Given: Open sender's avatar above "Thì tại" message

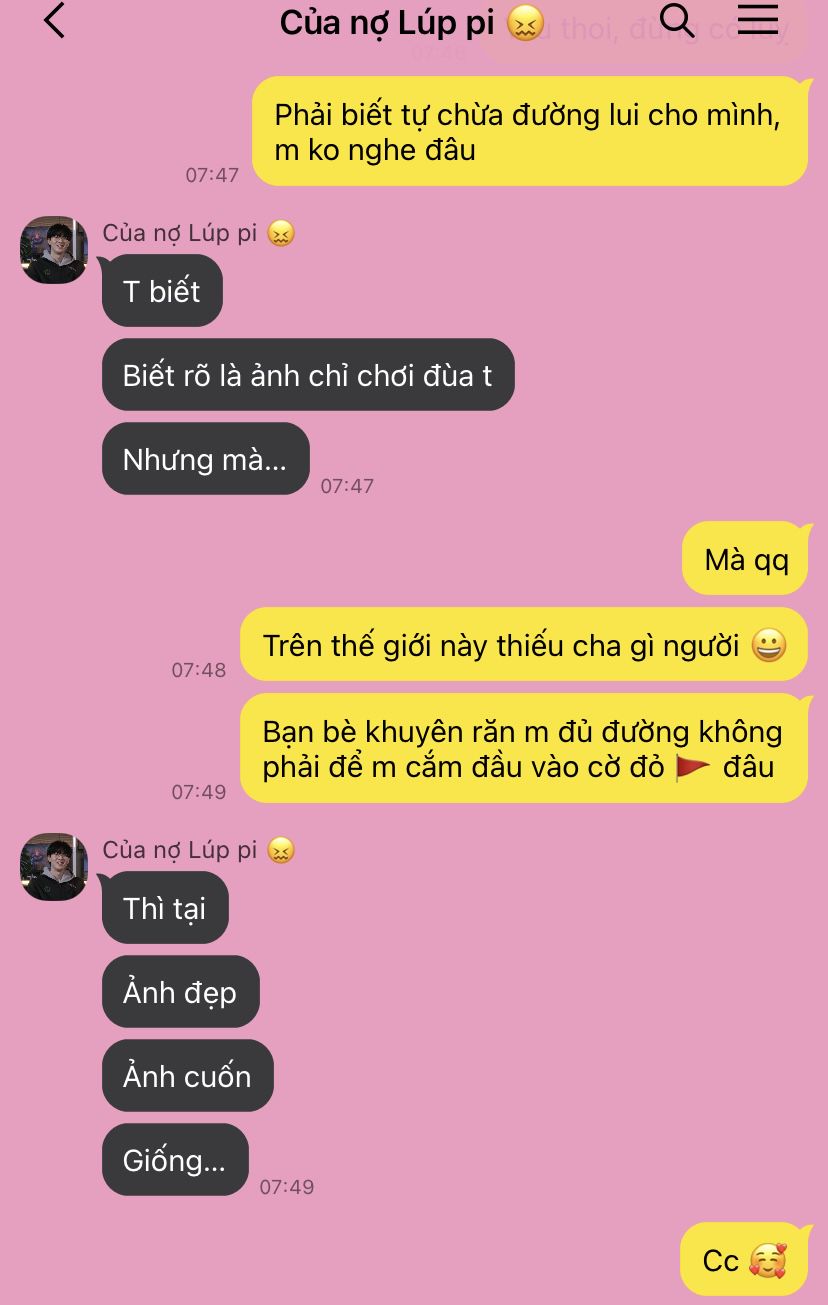Looking at the screenshot, I should (54, 867).
